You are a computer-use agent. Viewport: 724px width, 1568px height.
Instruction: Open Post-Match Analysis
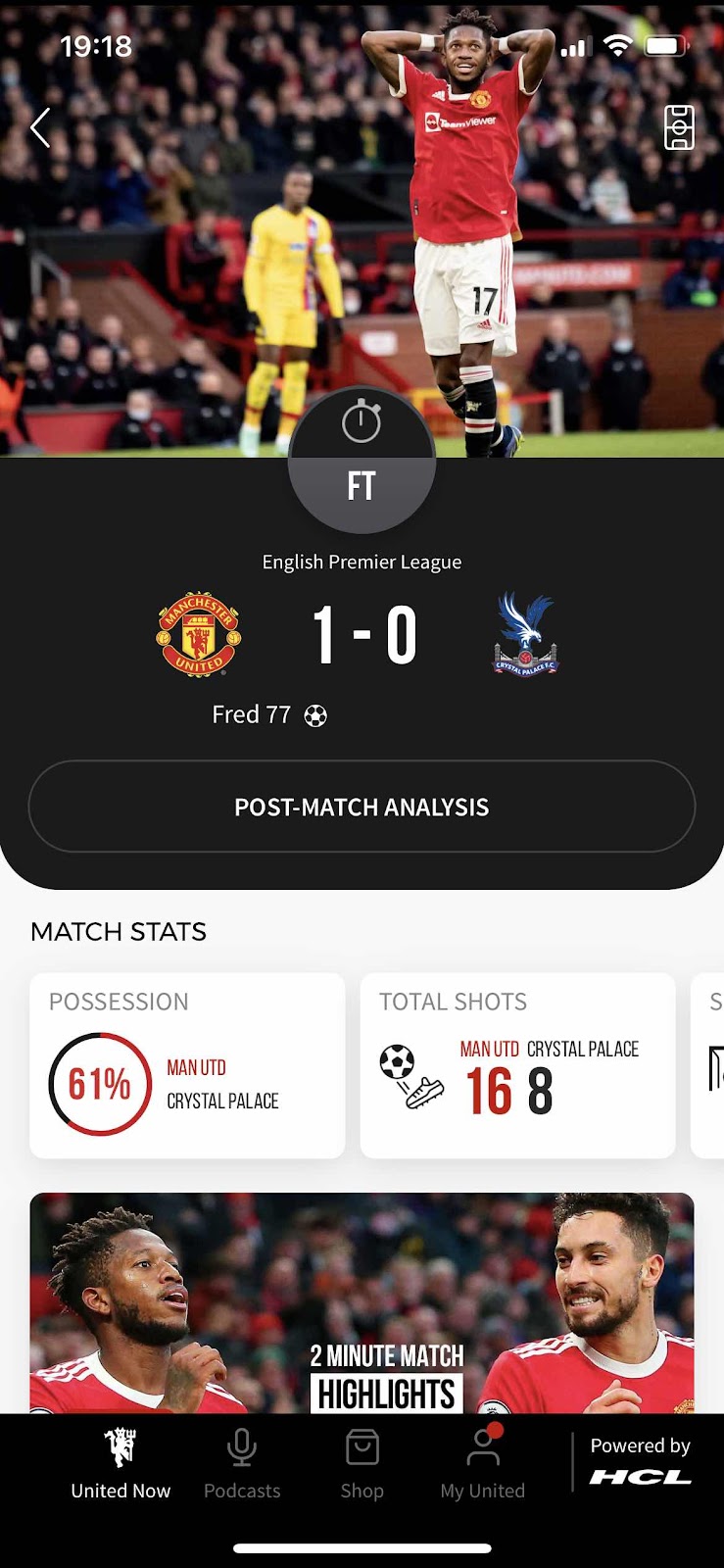[x=362, y=807]
